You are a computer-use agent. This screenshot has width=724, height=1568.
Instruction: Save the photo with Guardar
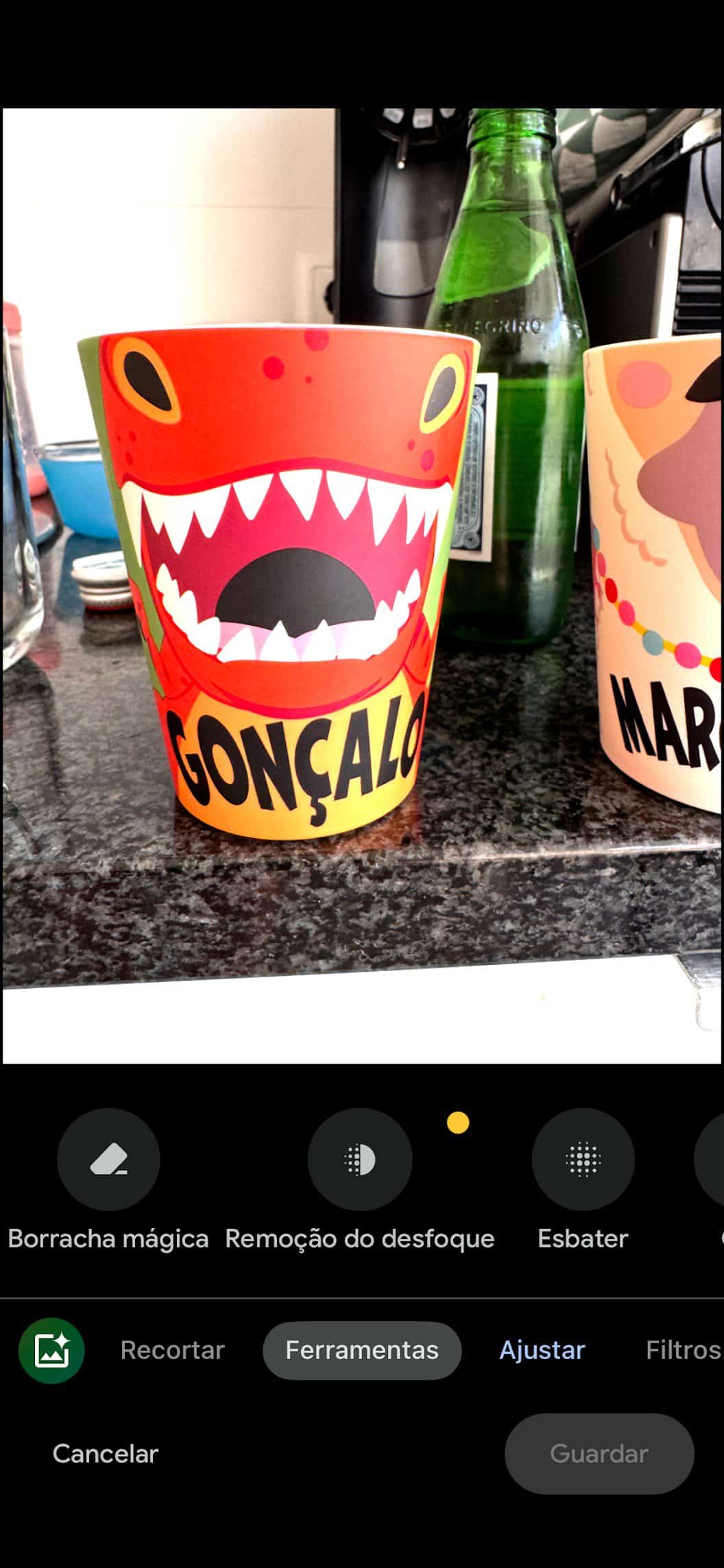coord(599,1454)
